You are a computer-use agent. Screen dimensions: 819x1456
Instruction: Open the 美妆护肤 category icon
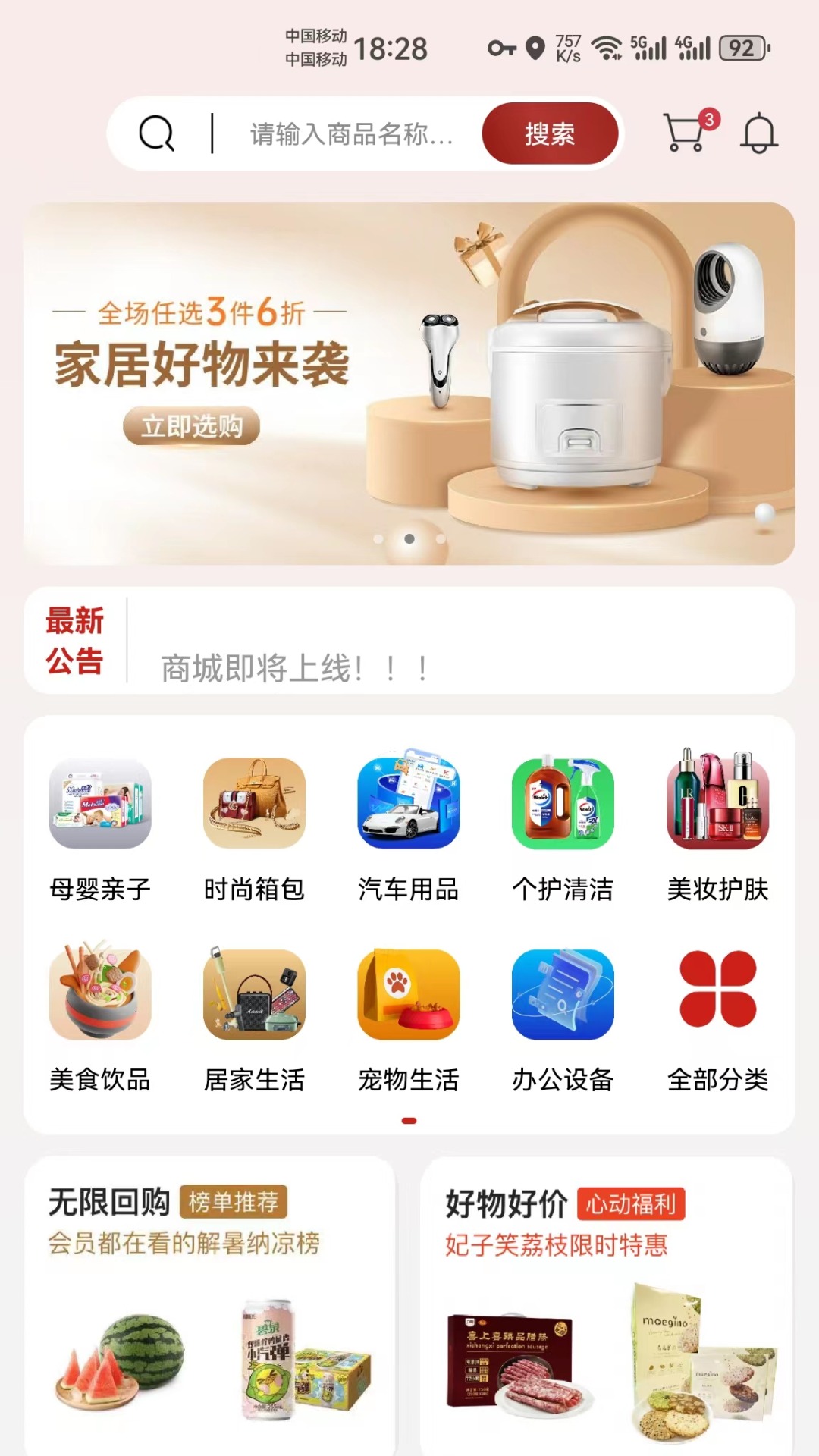(x=716, y=804)
